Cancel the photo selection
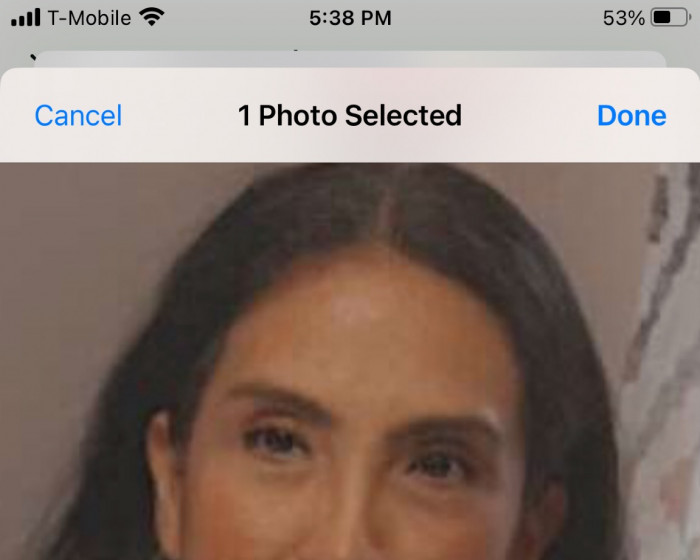Screen dimensions: 700x560 tap(78, 116)
